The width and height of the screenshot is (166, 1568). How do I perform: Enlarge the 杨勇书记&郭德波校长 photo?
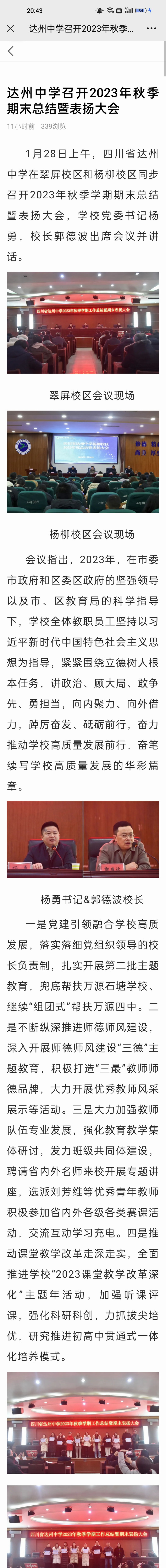coord(83,839)
